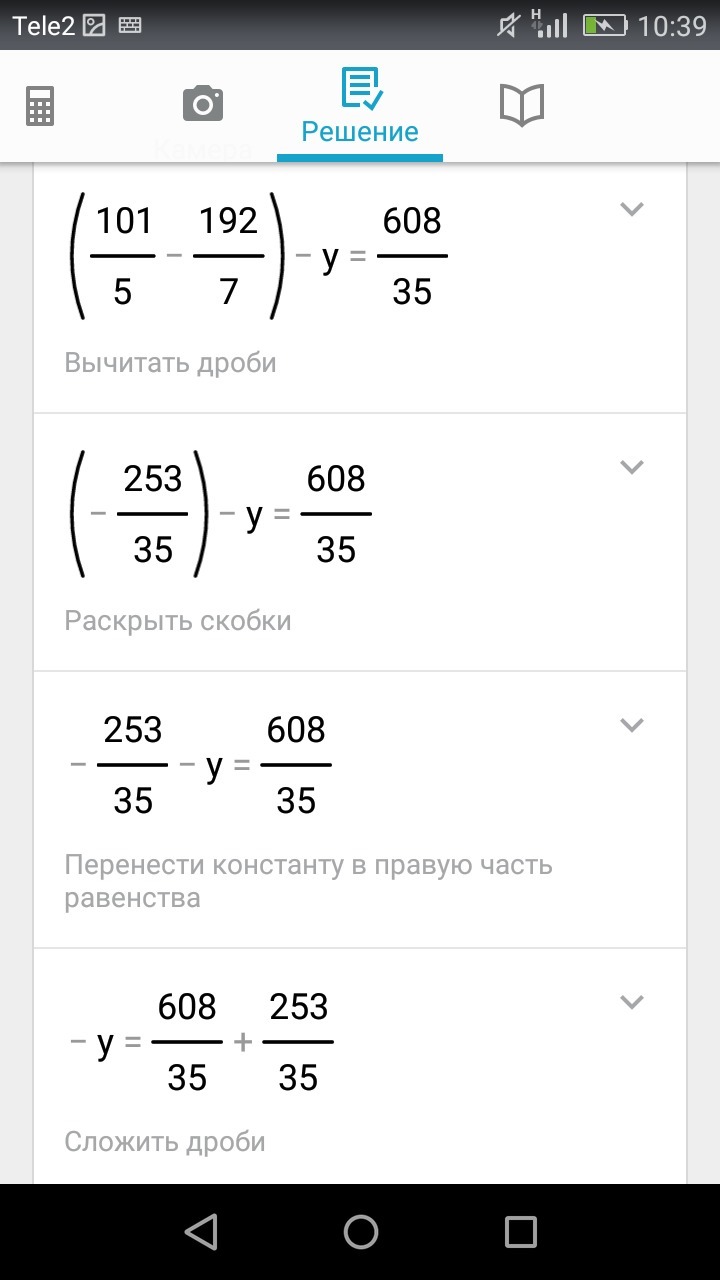Viewport: 720px width, 1280px height.
Task: Open the calculator tab
Action: click(x=40, y=105)
